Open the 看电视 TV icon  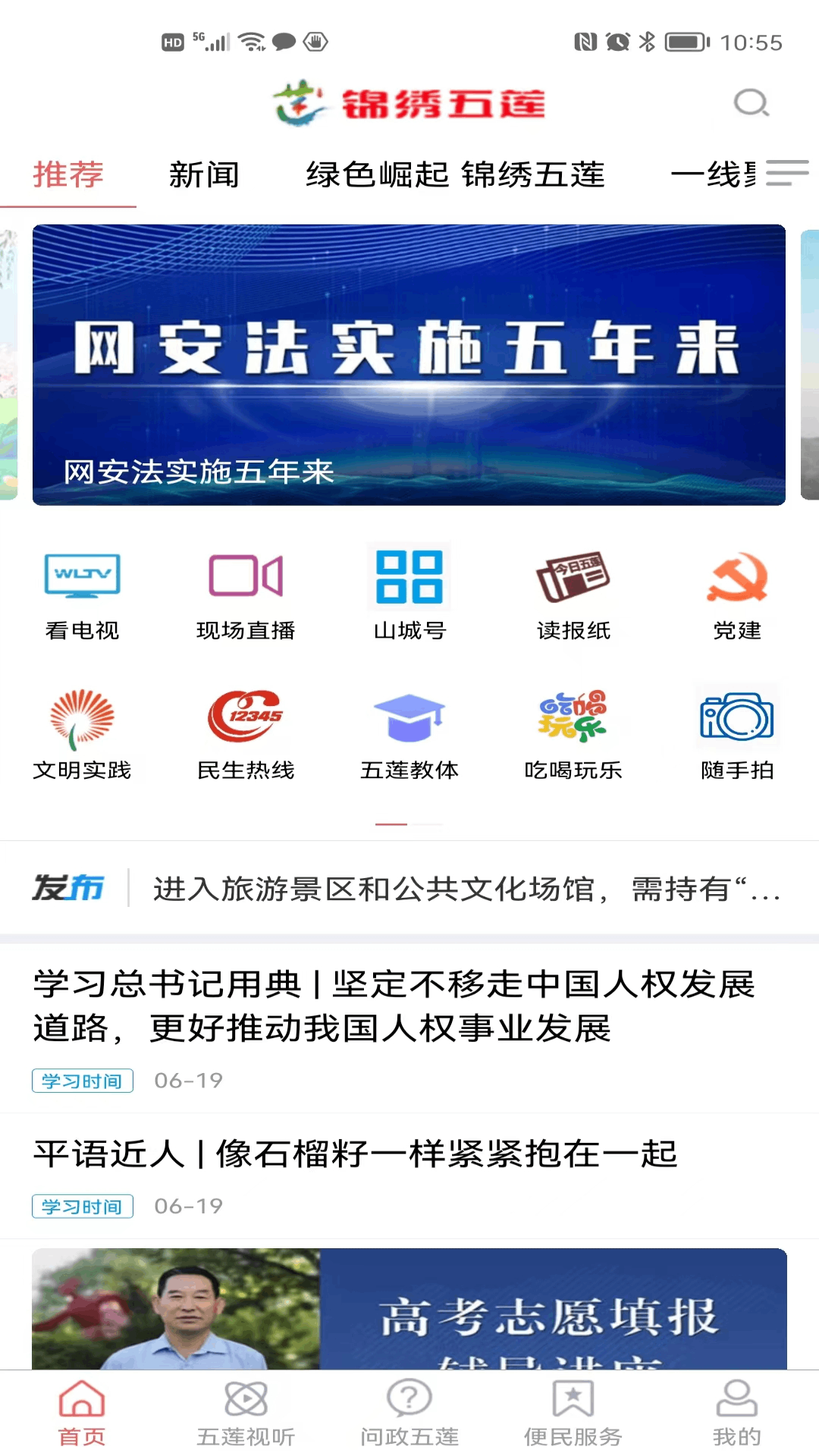[81, 595]
